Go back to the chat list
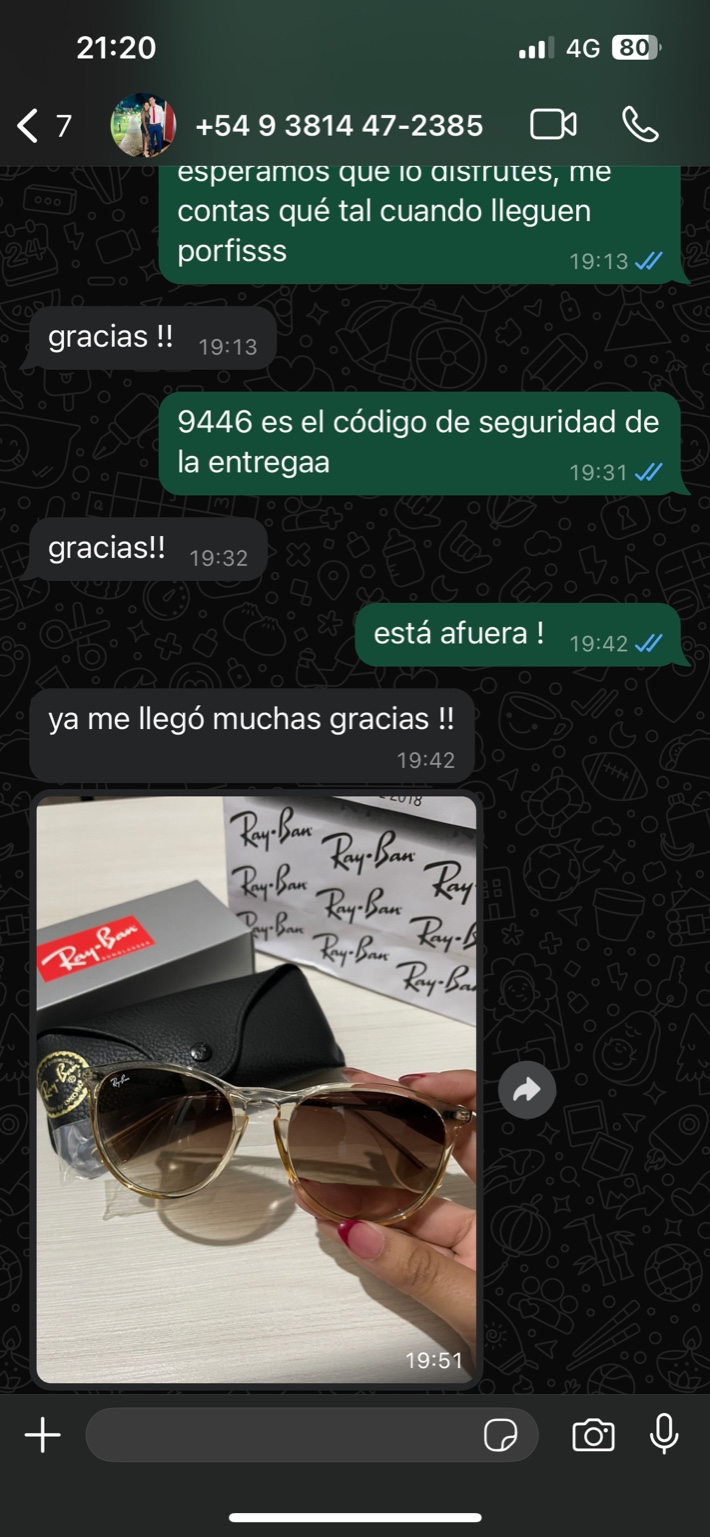The width and height of the screenshot is (710, 1537). click(44, 126)
